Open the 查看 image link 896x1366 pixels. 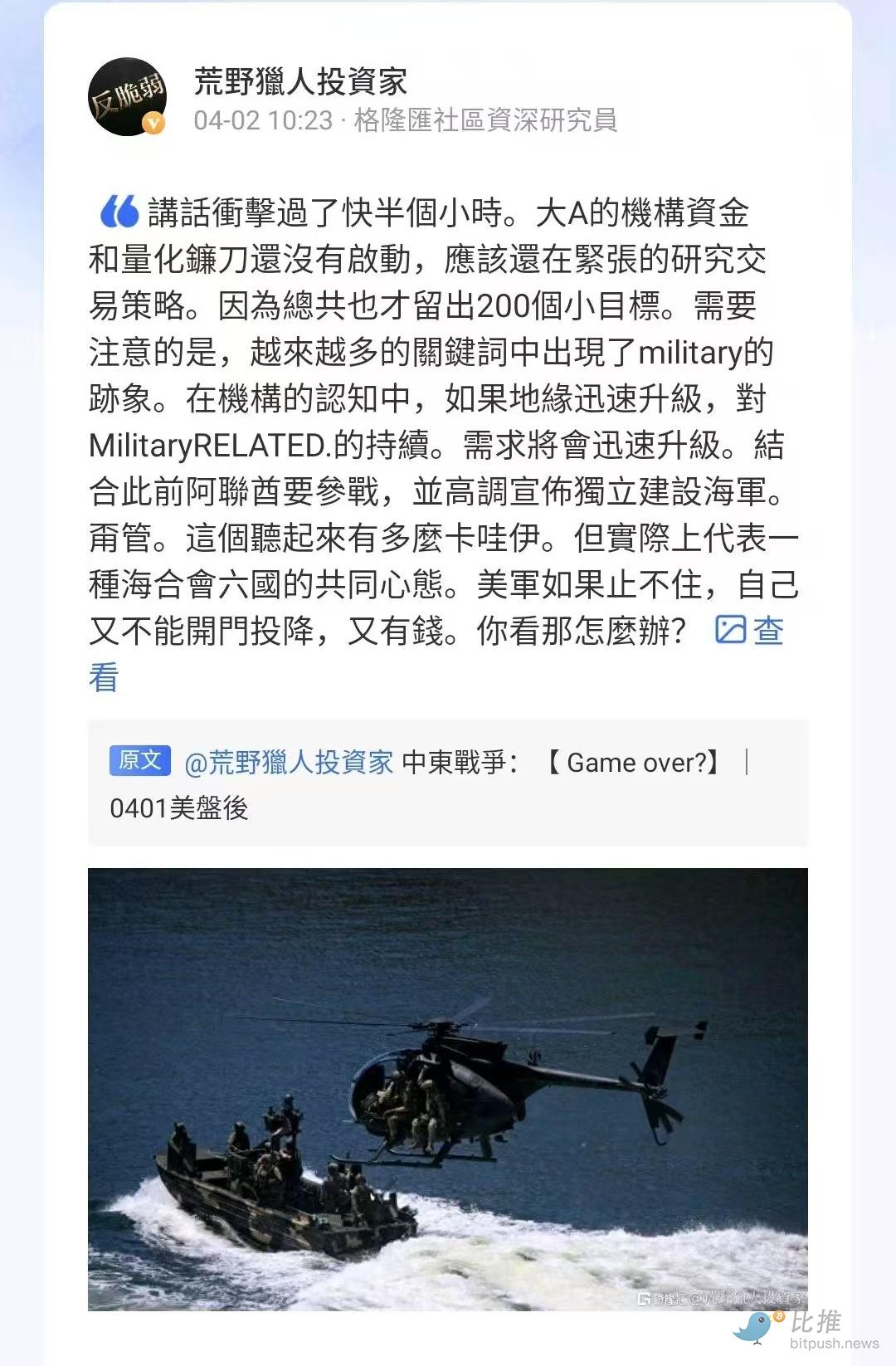pos(751,632)
